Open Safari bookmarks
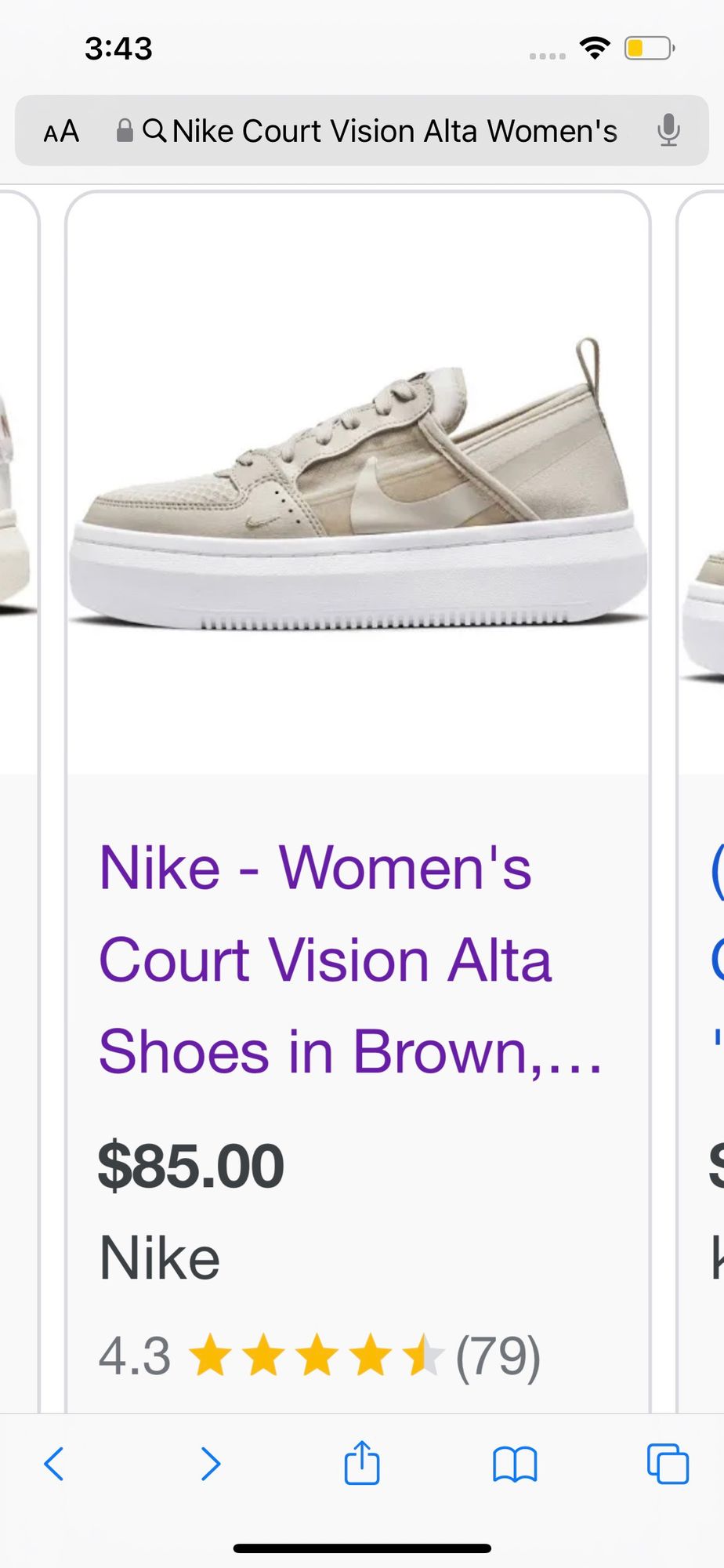 point(514,1463)
